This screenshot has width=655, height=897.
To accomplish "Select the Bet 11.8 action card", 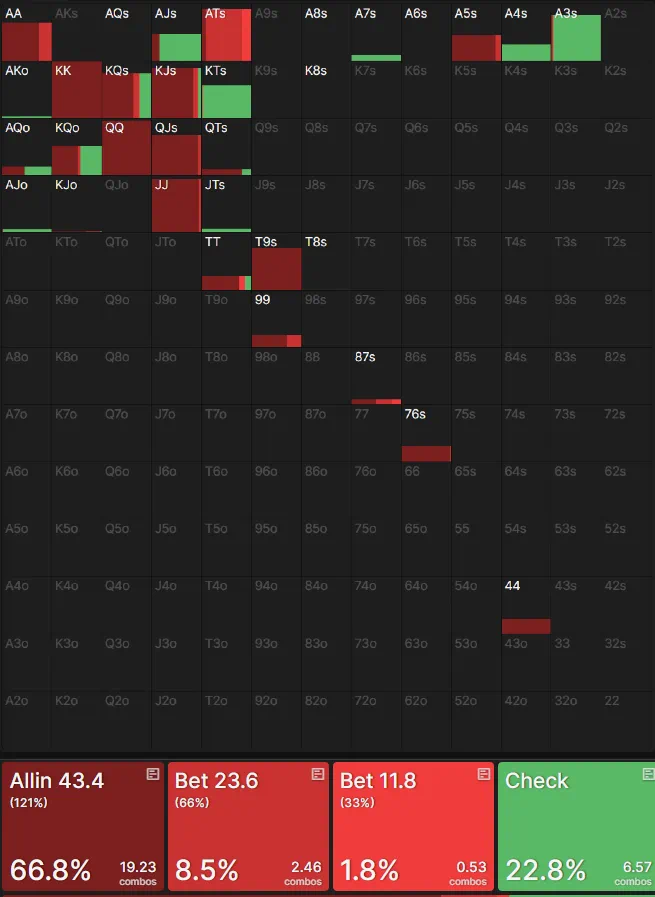I will click(x=413, y=826).
